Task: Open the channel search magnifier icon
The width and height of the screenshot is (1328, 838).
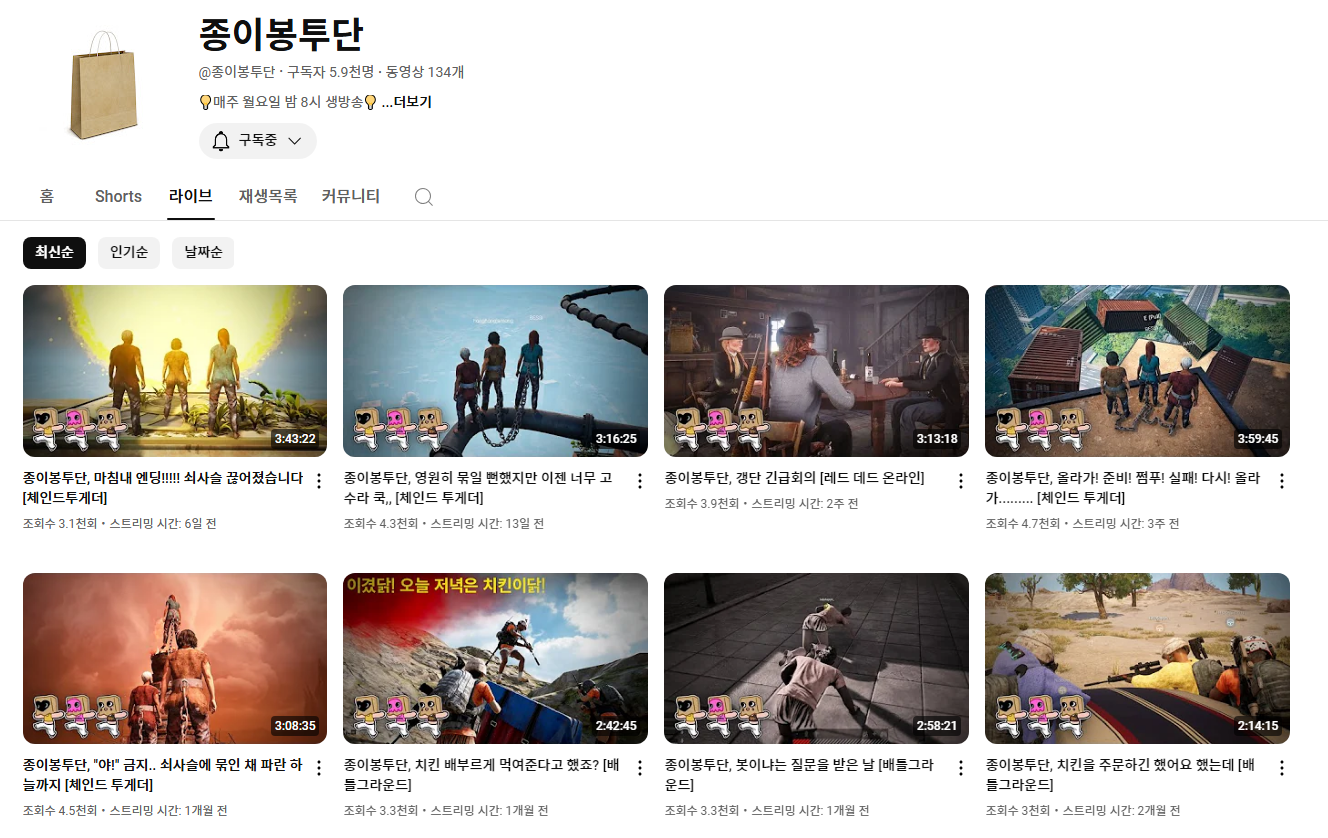Action: 424,196
